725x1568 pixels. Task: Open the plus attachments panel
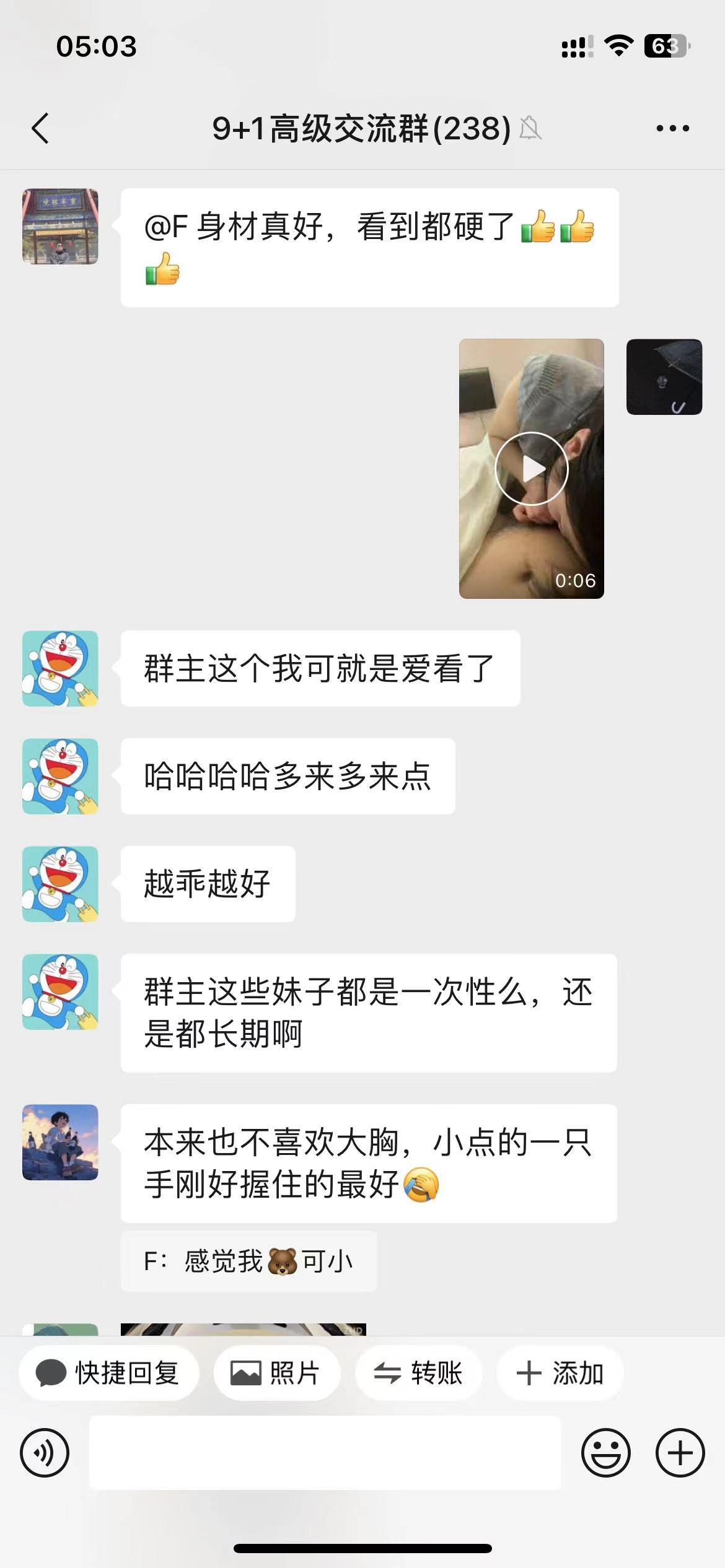[x=680, y=1453]
